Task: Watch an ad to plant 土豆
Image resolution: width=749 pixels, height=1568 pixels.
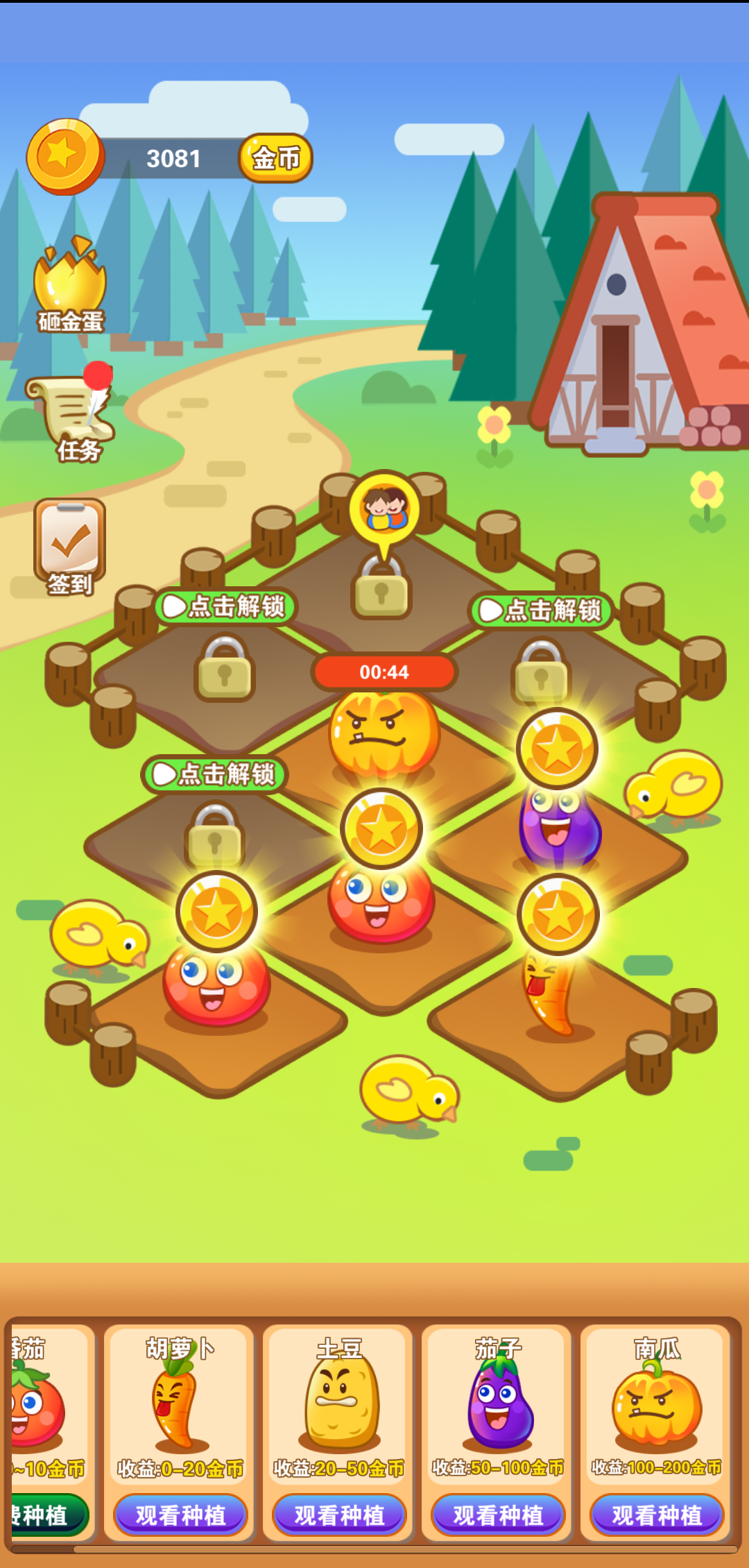Action: point(339,1515)
